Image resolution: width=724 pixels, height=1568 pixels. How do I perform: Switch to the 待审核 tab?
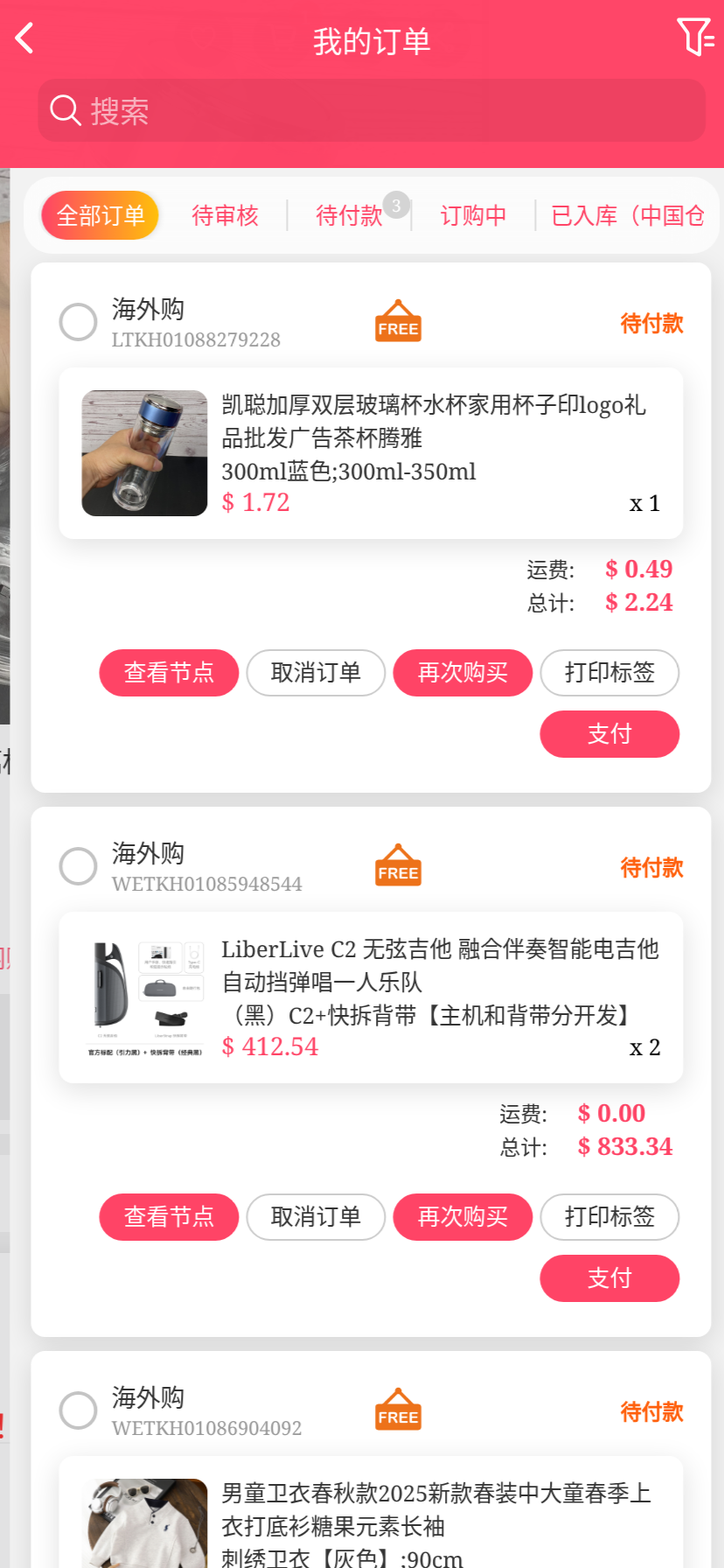225,215
